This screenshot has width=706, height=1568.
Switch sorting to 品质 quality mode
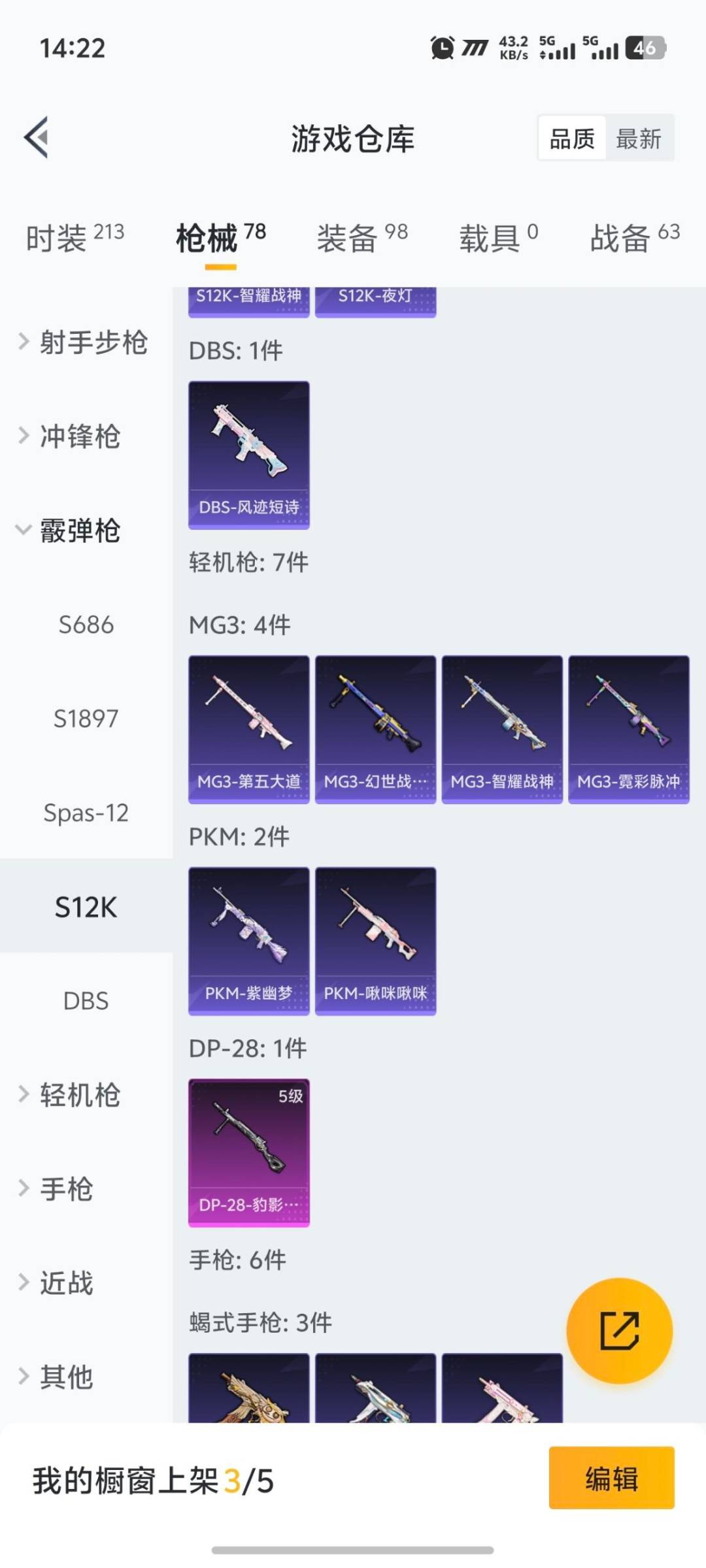pyautogui.click(x=571, y=138)
